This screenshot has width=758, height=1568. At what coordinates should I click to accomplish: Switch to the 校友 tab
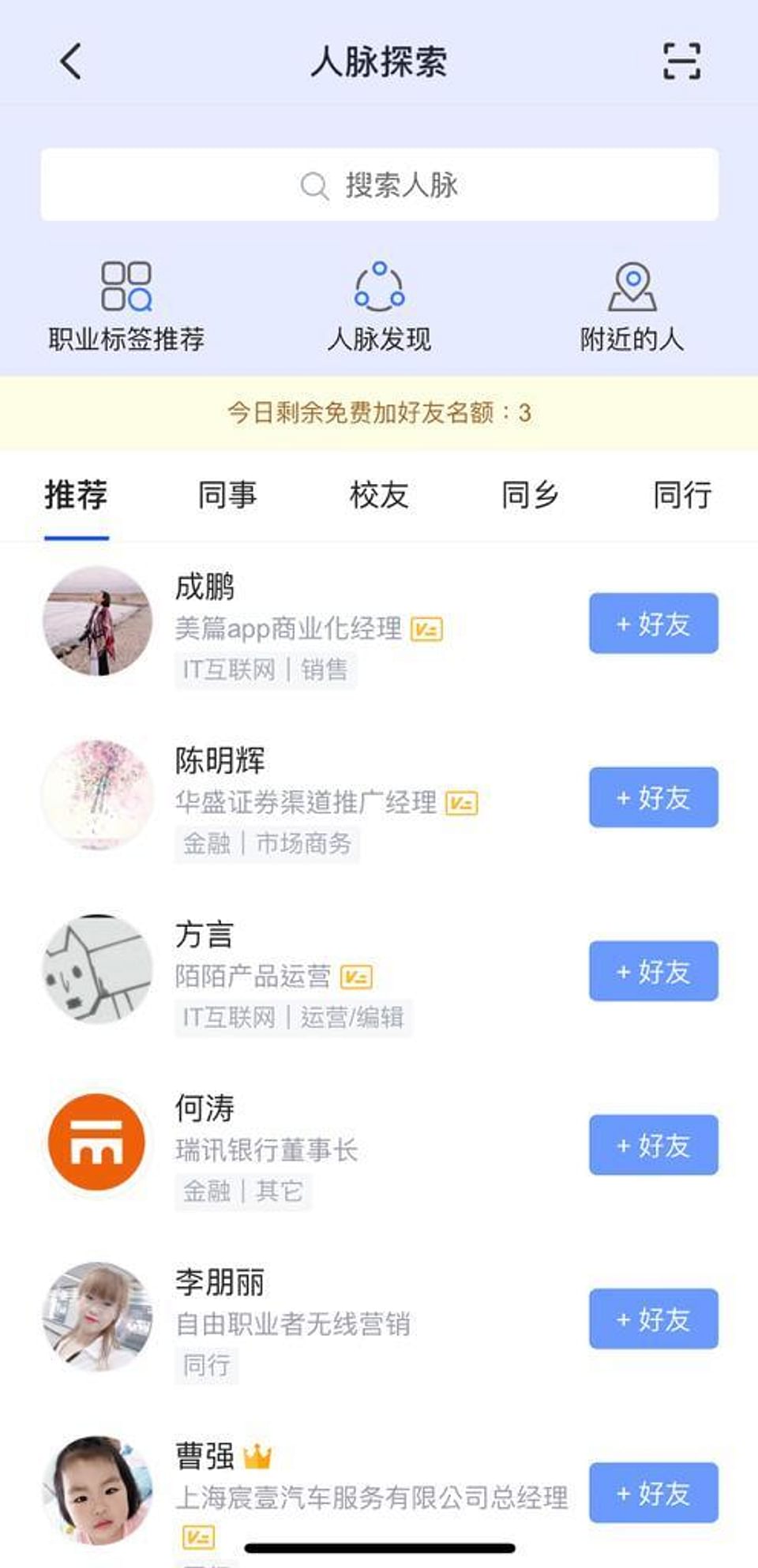[x=379, y=496]
